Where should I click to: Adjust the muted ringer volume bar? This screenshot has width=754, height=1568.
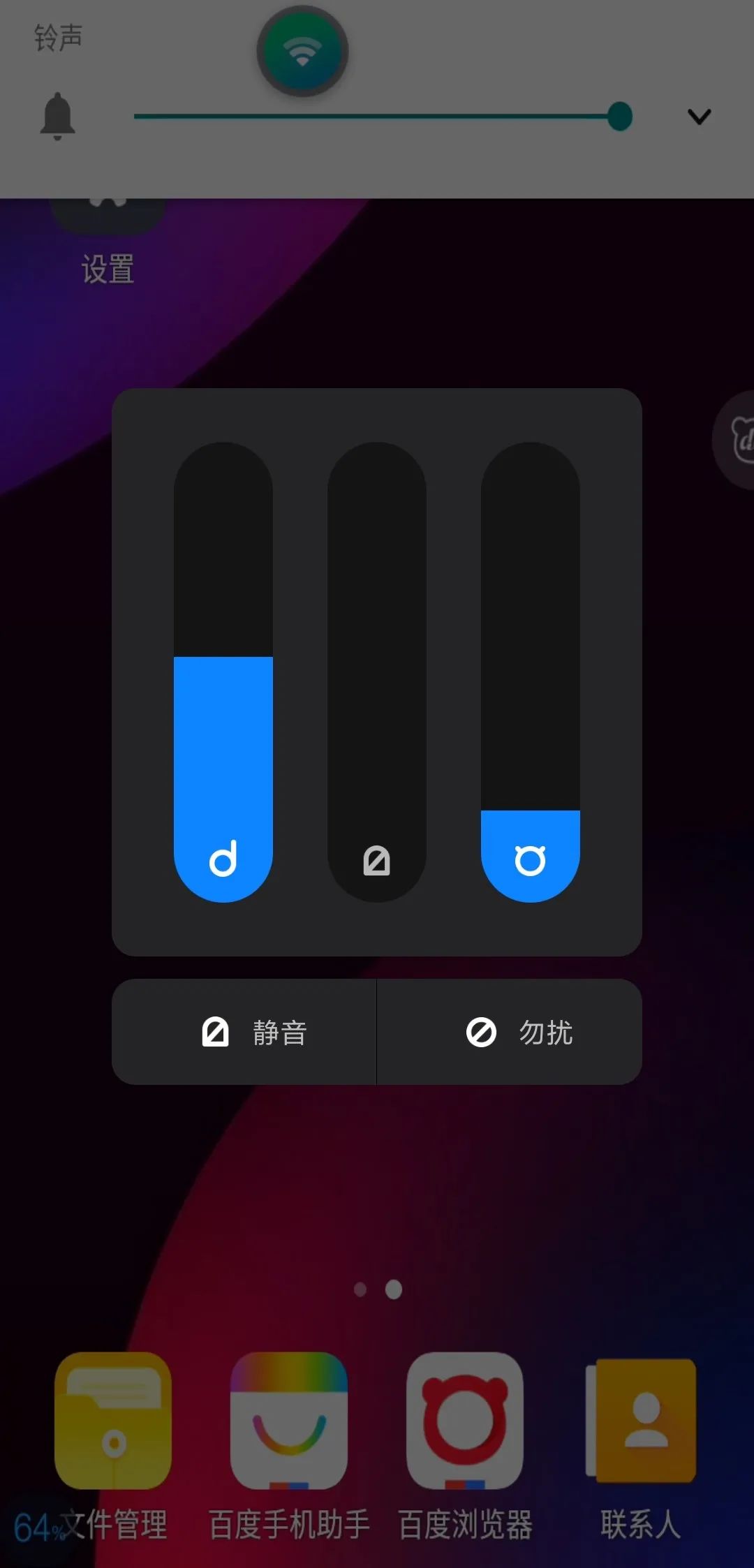[x=377, y=672]
